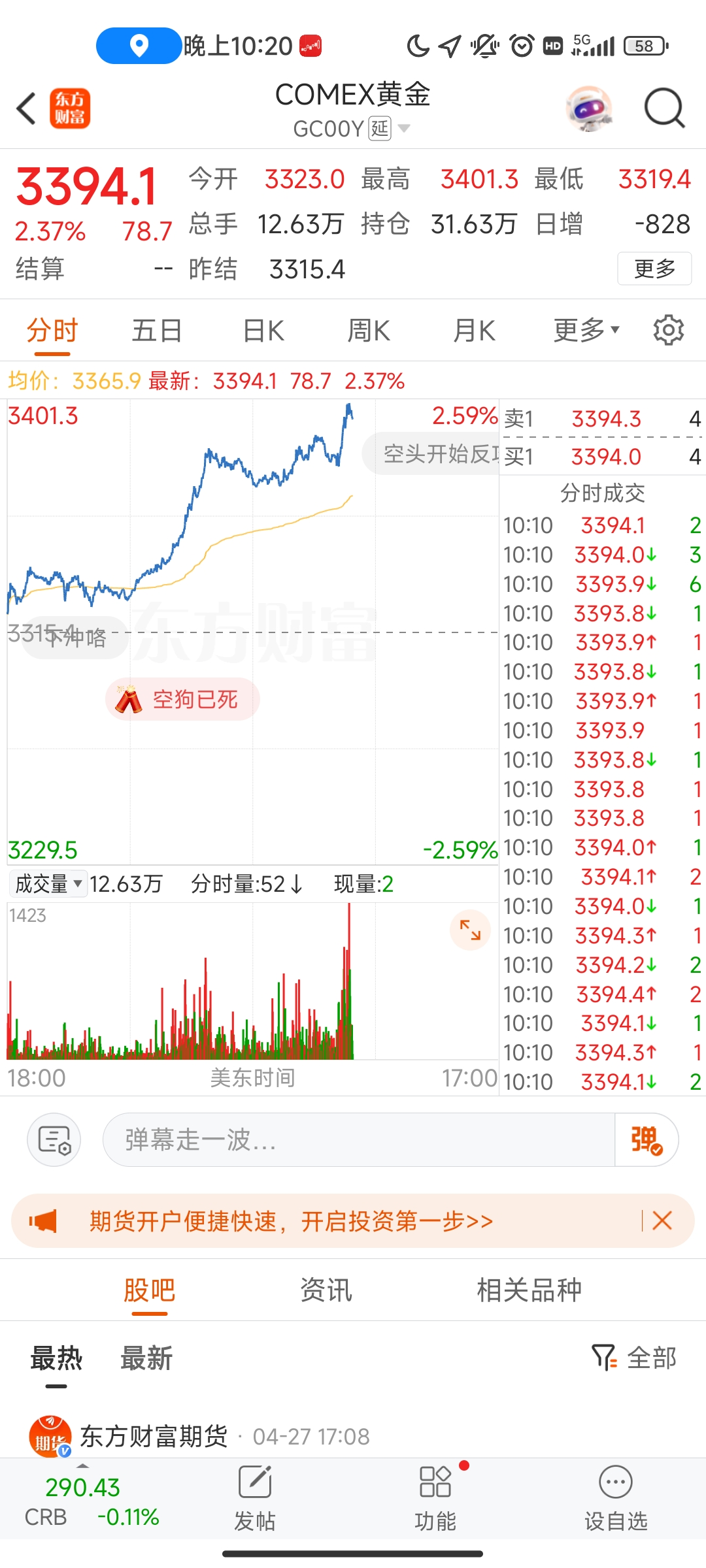Switch to the 五日 chart tab
Viewport: 706px width, 1568px height.
(157, 331)
